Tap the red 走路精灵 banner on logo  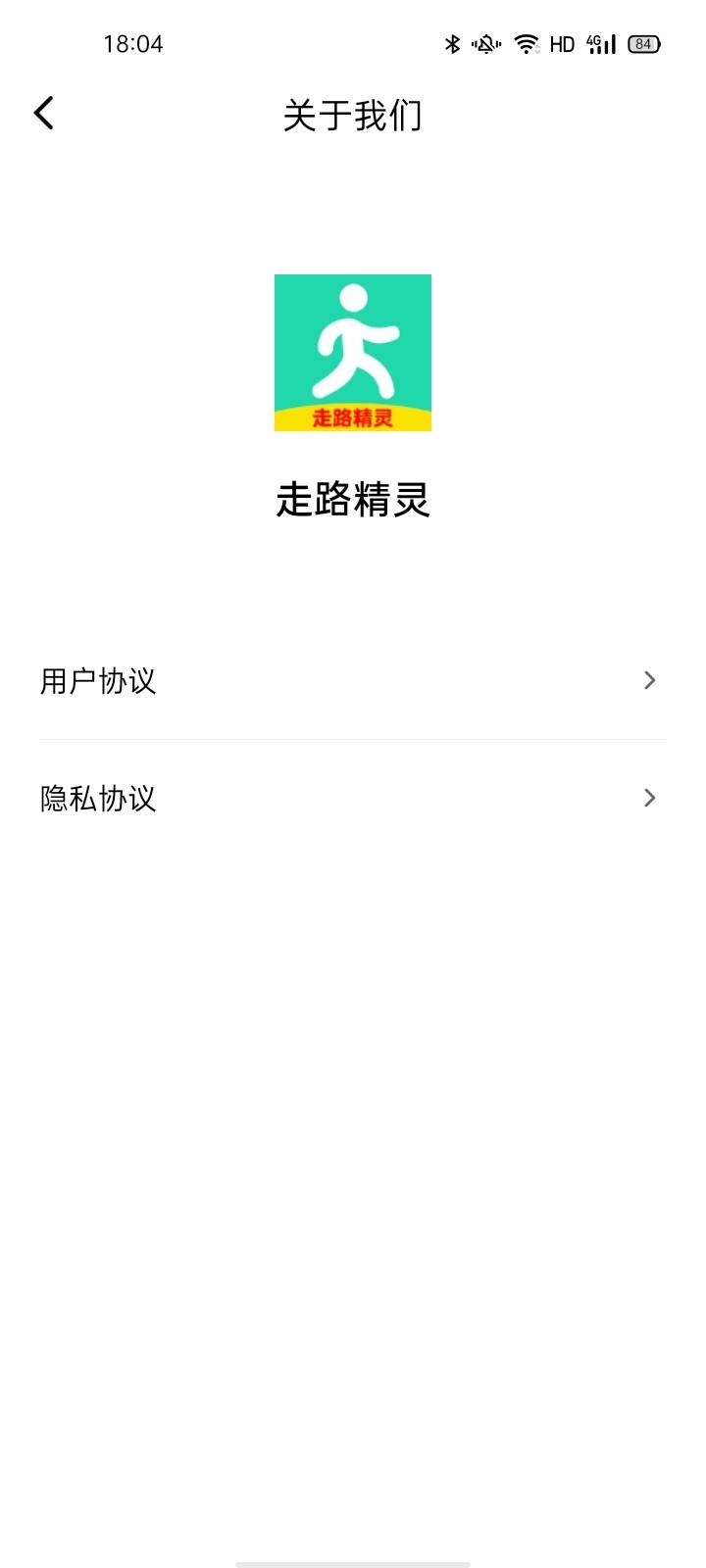click(353, 418)
